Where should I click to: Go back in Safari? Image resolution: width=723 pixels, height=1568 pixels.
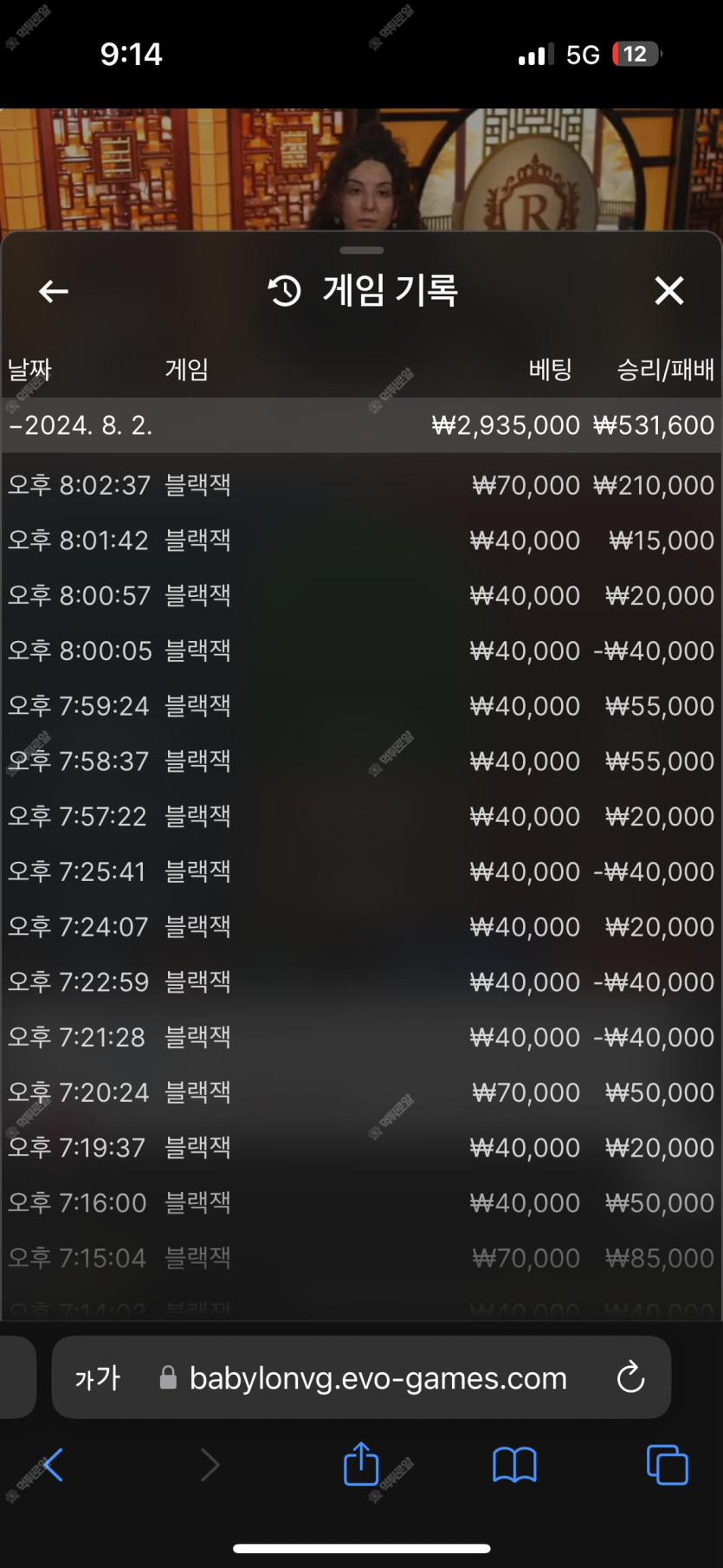tap(53, 1465)
